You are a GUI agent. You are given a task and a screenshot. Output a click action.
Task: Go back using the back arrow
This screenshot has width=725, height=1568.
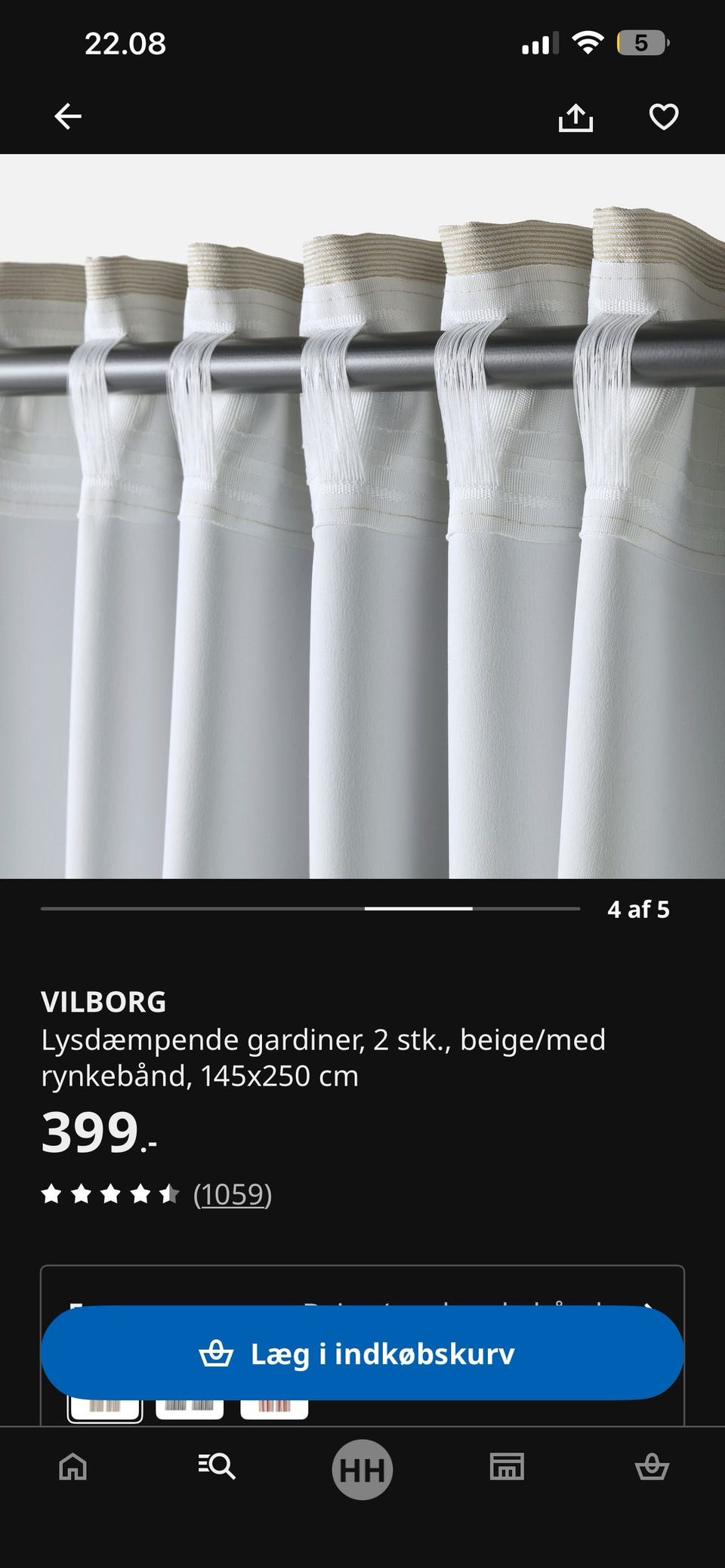(69, 117)
